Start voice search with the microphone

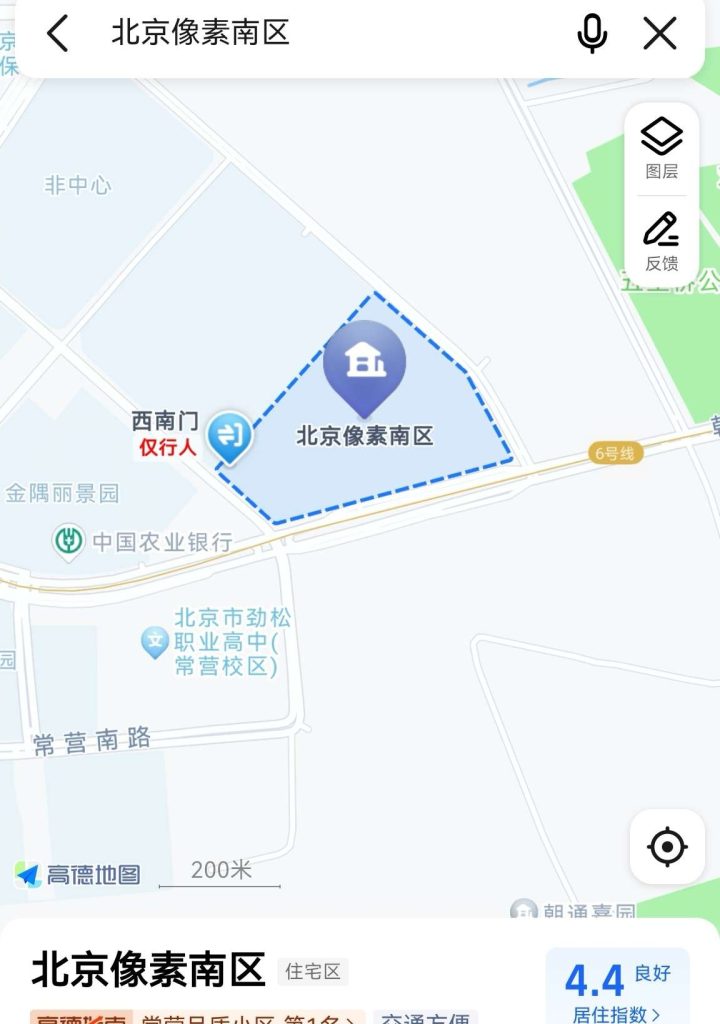[592, 34]
